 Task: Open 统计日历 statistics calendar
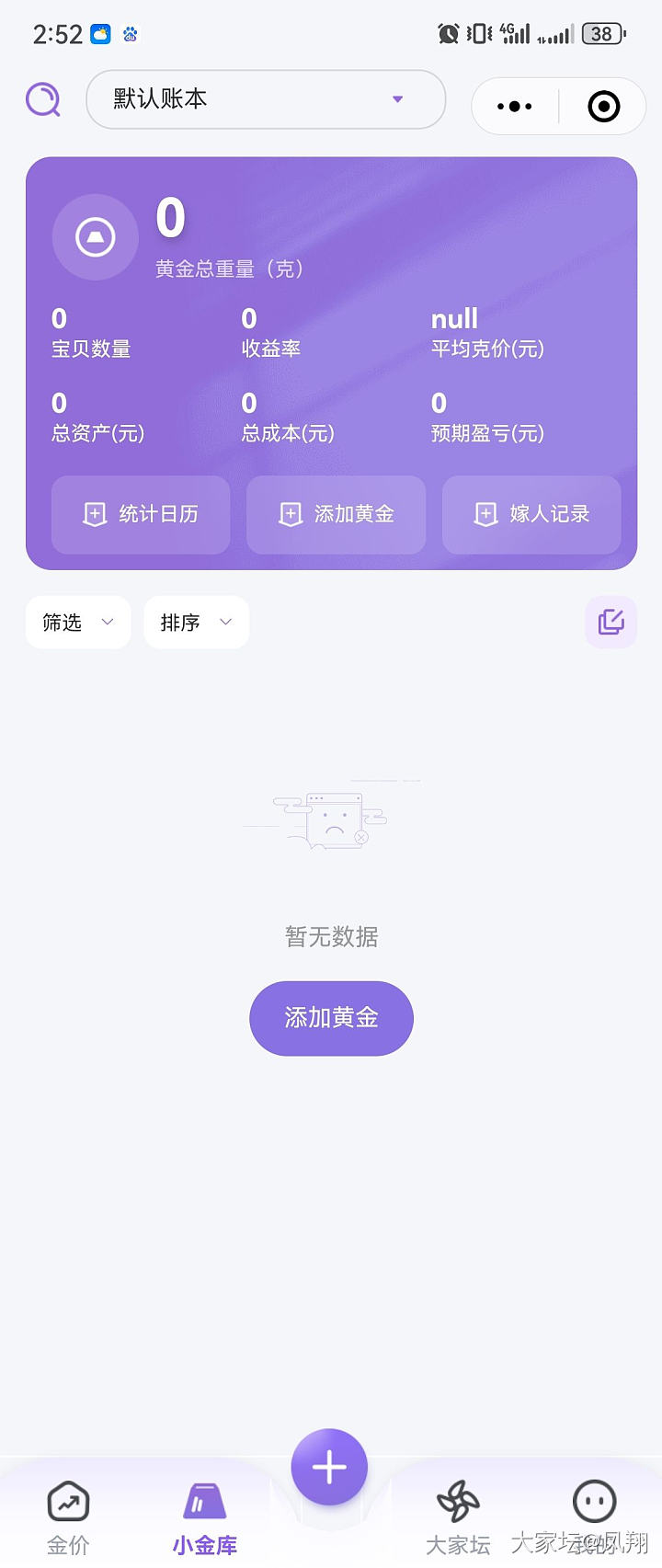(x=141, y=514)
